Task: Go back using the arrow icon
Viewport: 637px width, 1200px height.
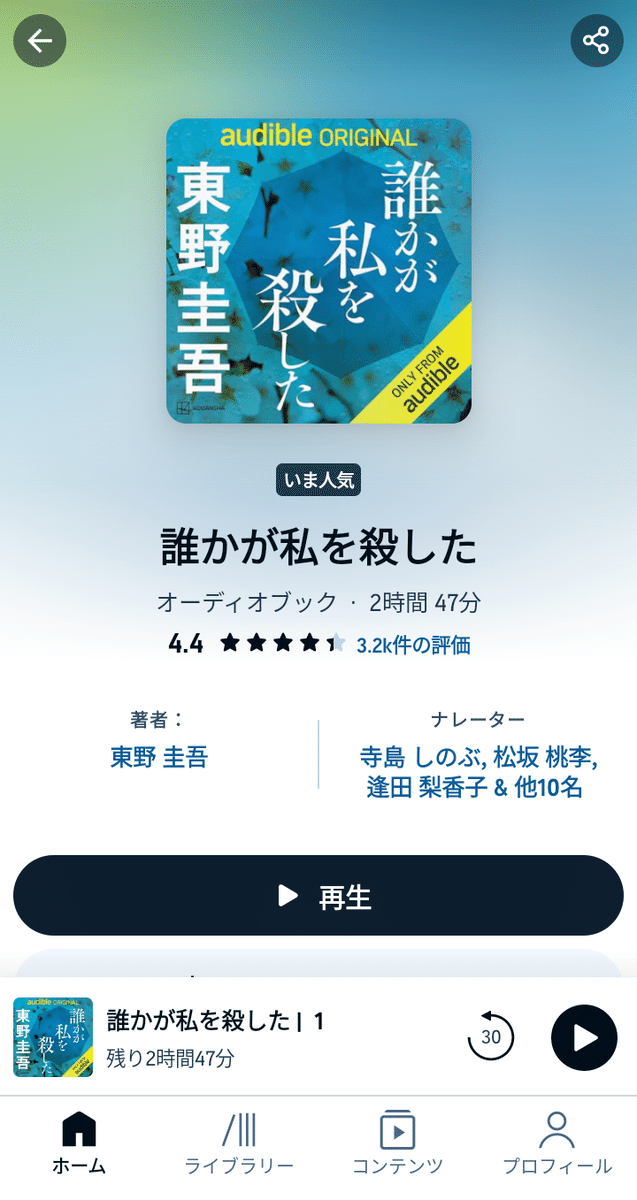Action: coord(40,41)
